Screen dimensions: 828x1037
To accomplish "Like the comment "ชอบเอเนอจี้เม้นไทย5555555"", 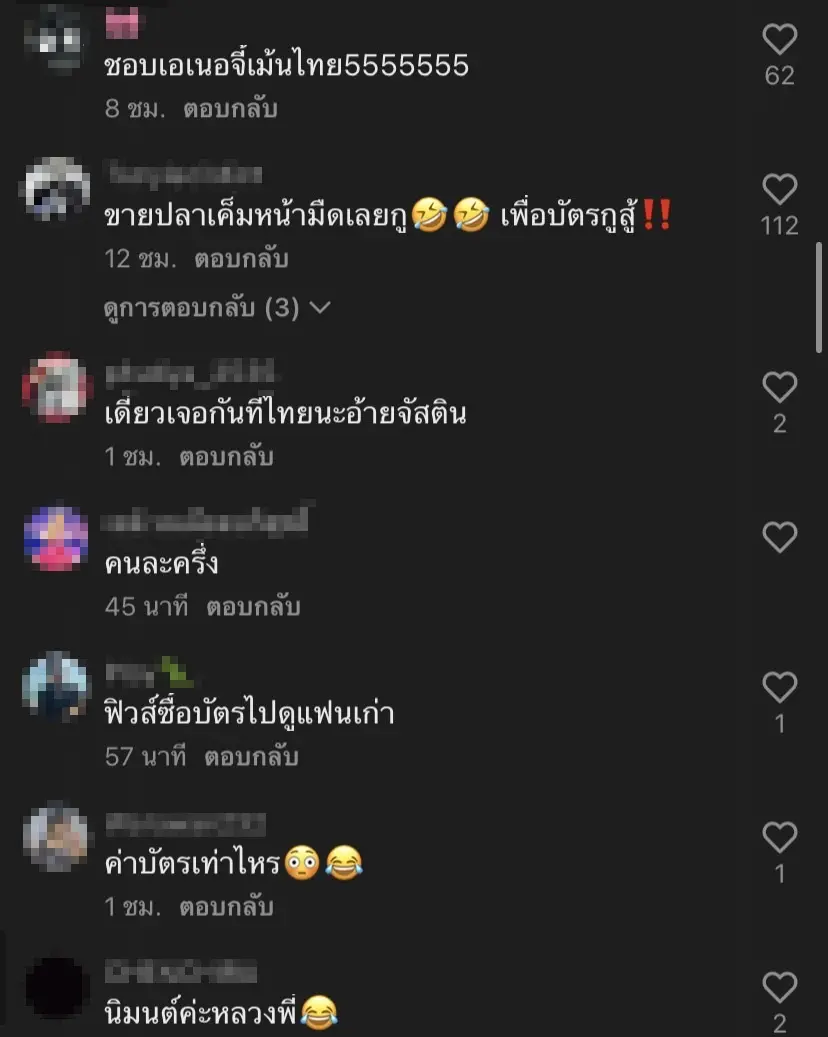I will (779, 40).
